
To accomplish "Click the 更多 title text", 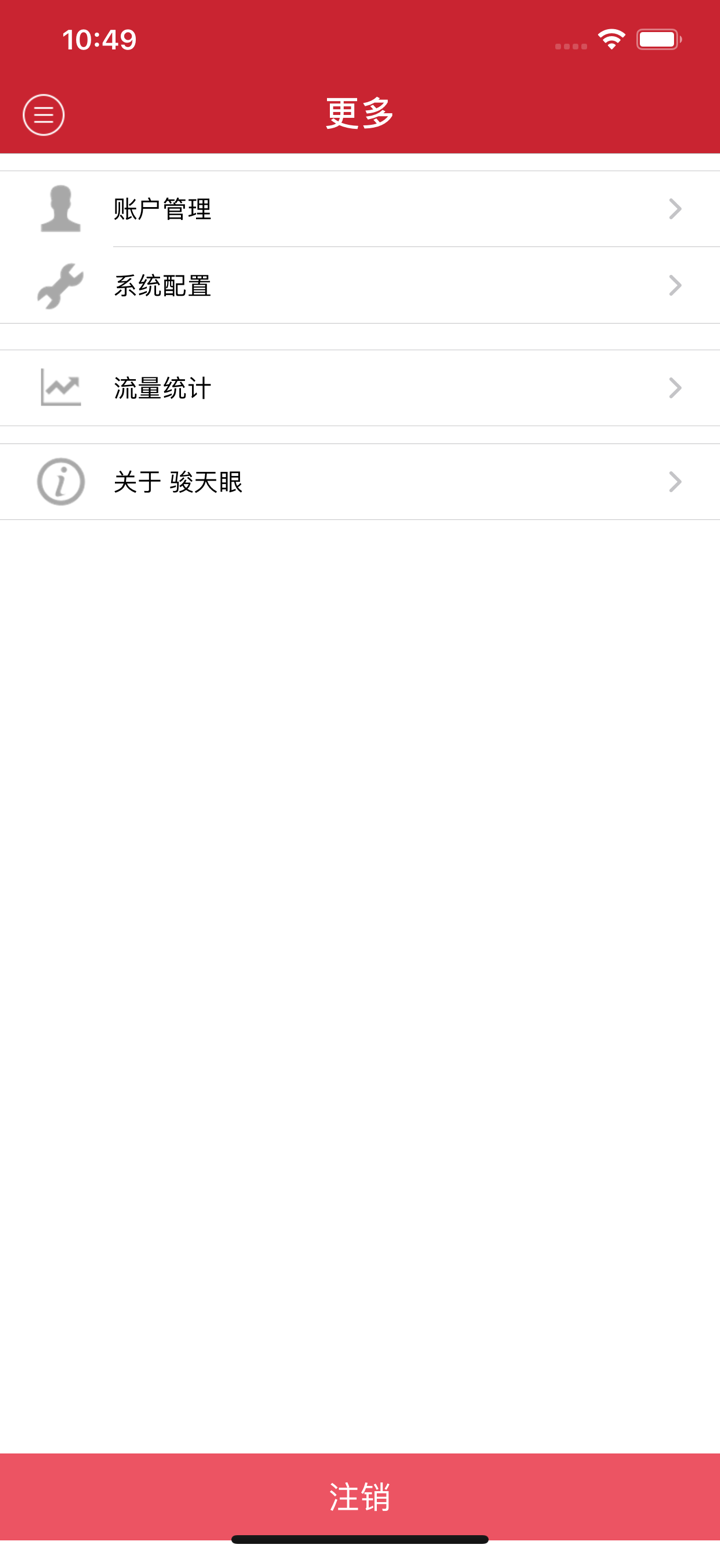I will click(x=358, y=114).
